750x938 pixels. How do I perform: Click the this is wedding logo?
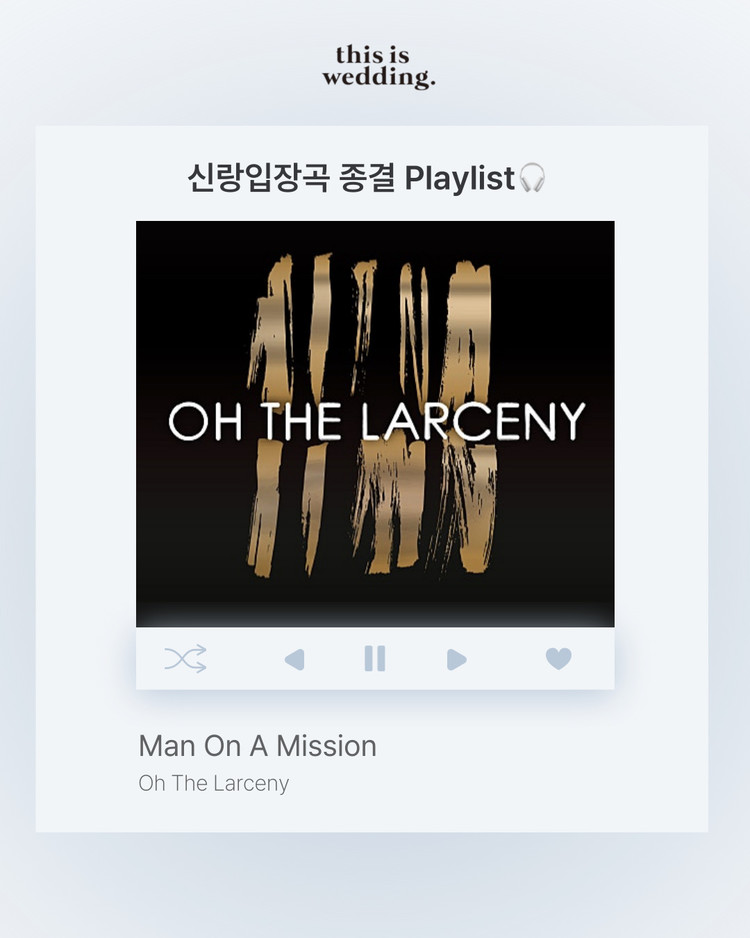point(374,68)
